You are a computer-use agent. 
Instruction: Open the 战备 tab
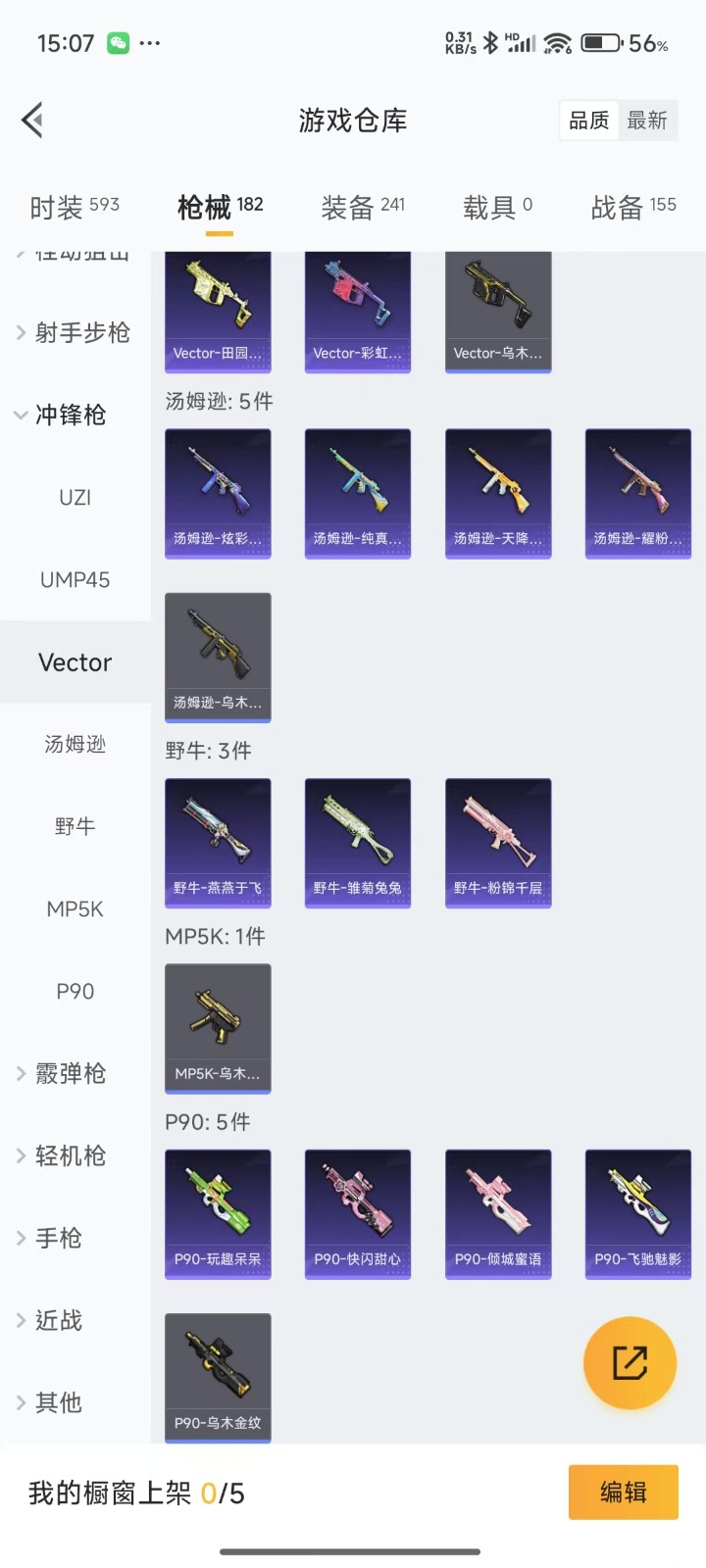tap(633, 207)
